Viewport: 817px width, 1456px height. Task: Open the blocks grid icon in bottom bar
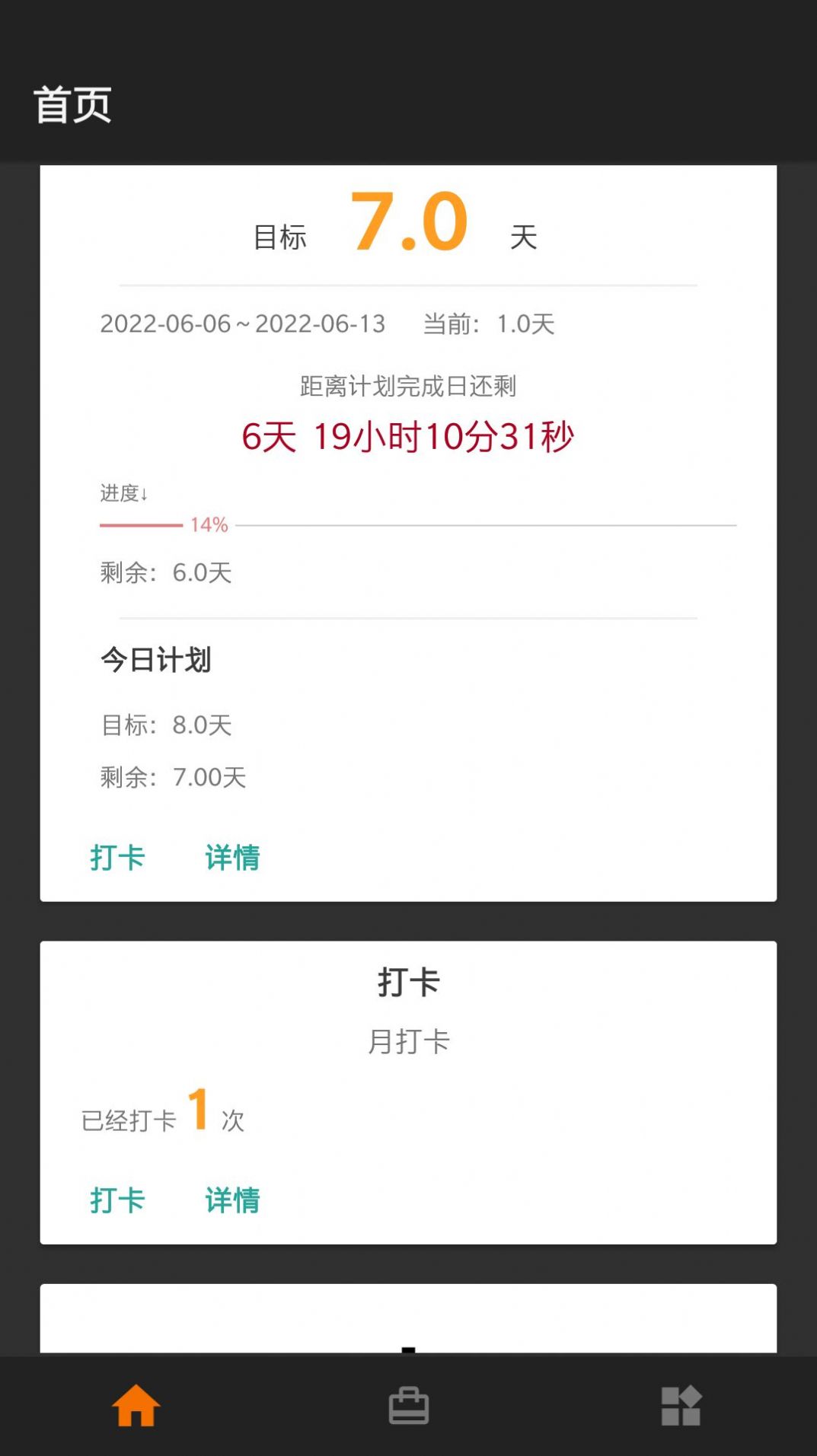[x=681, y=1405]
